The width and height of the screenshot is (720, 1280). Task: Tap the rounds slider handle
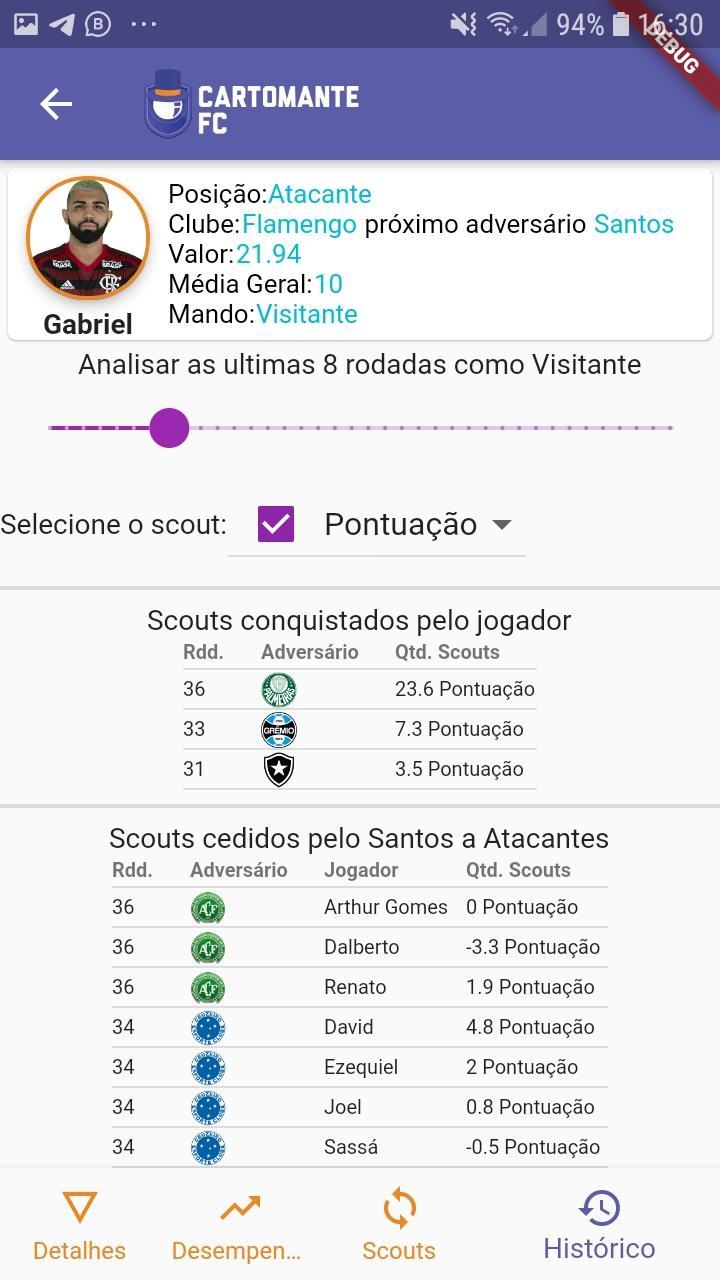pyautogui.click(x=169, y=428)
